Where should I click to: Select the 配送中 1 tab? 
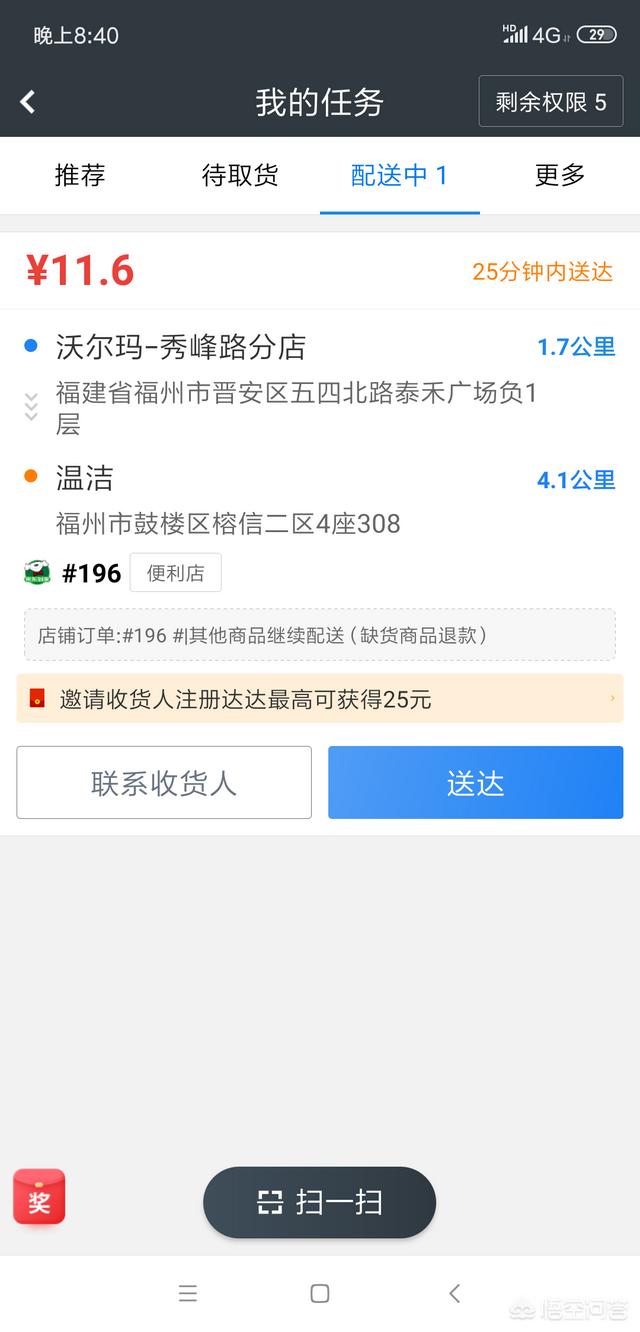click(400, 176)
